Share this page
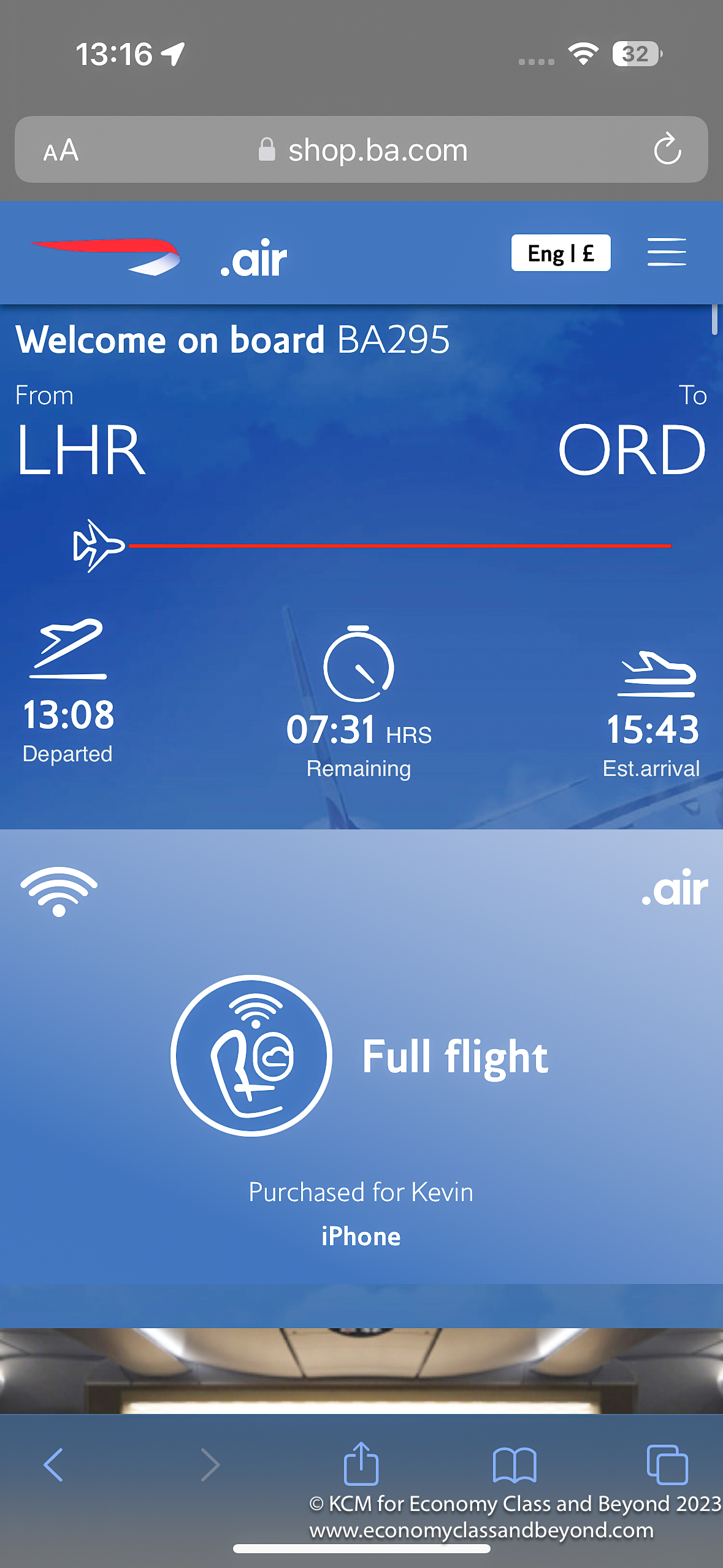This screenshot has width=723, height=1568. [x=361, y=1464]
